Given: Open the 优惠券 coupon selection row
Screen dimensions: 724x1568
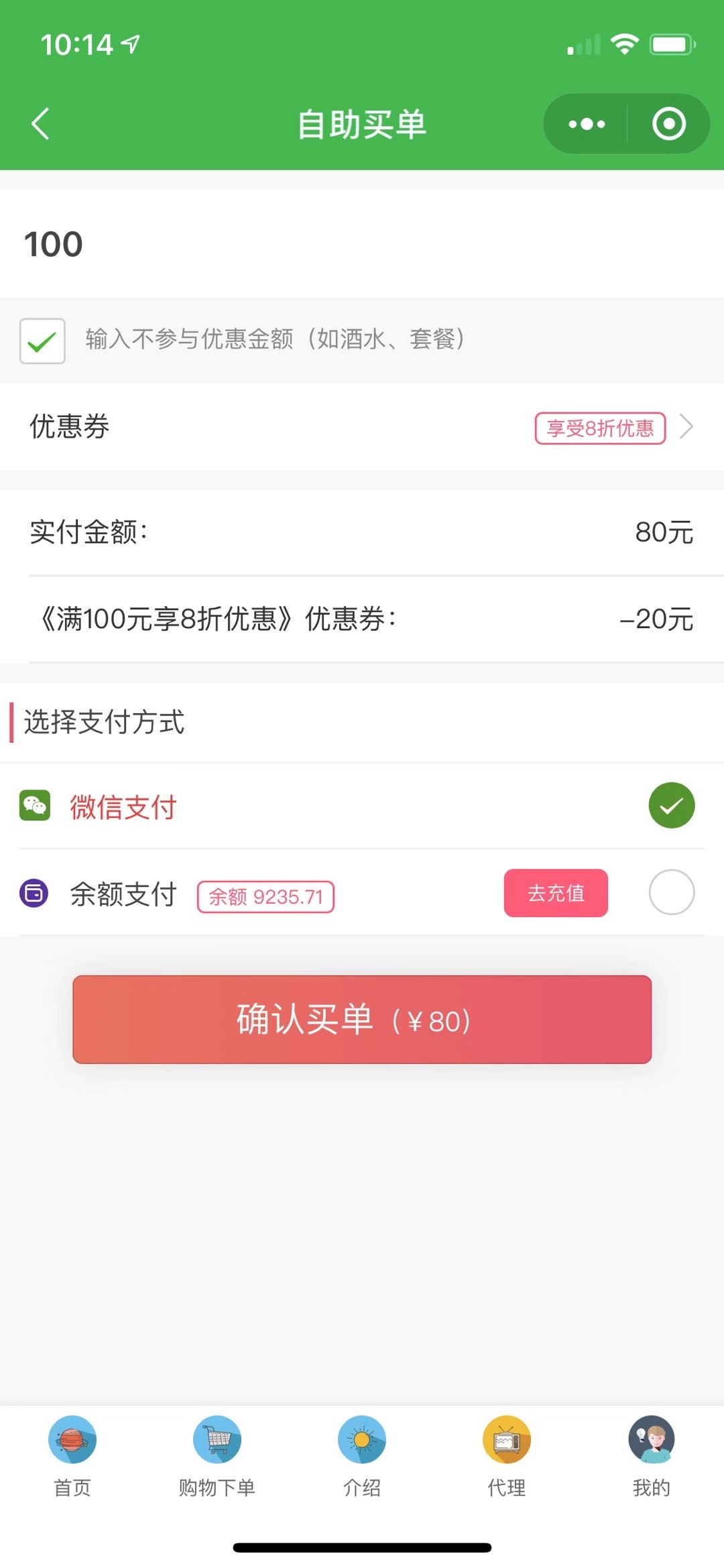Looking at the screenshot, I should (x=362, y=427).
